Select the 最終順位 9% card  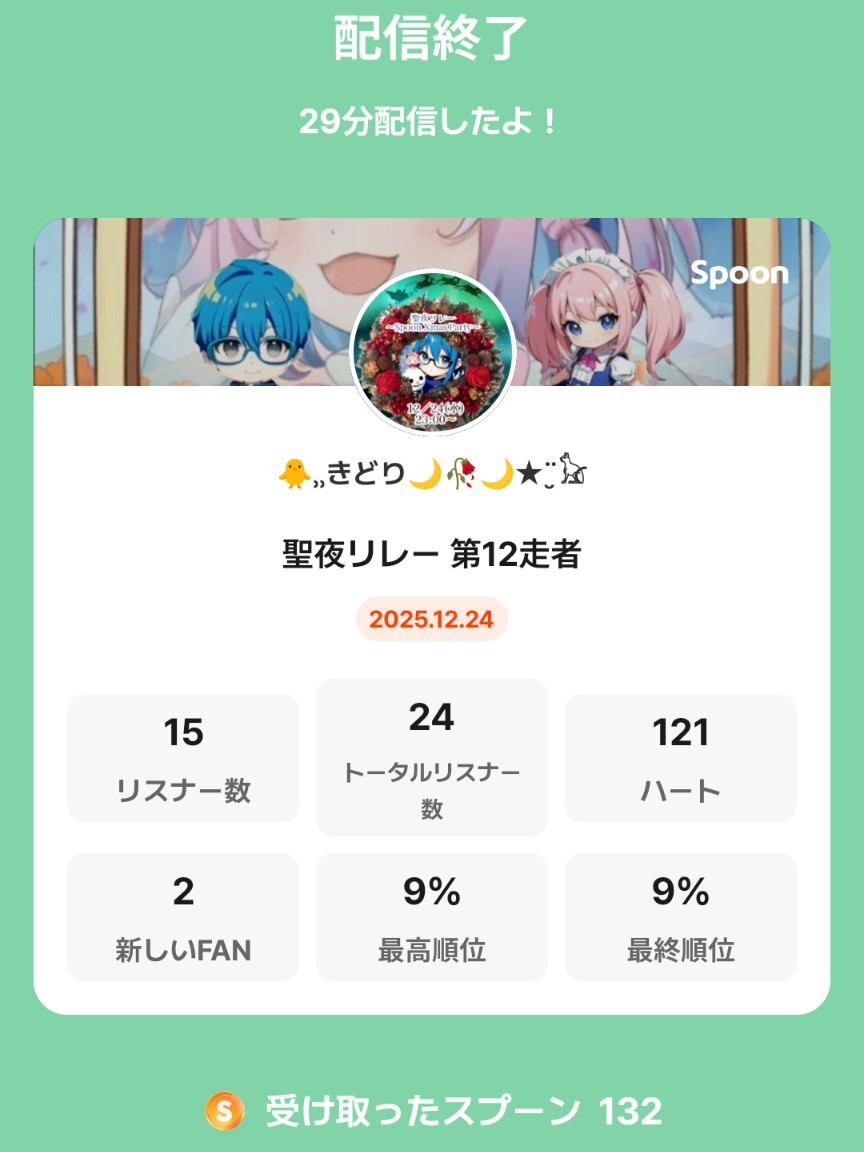coord(680,916)
